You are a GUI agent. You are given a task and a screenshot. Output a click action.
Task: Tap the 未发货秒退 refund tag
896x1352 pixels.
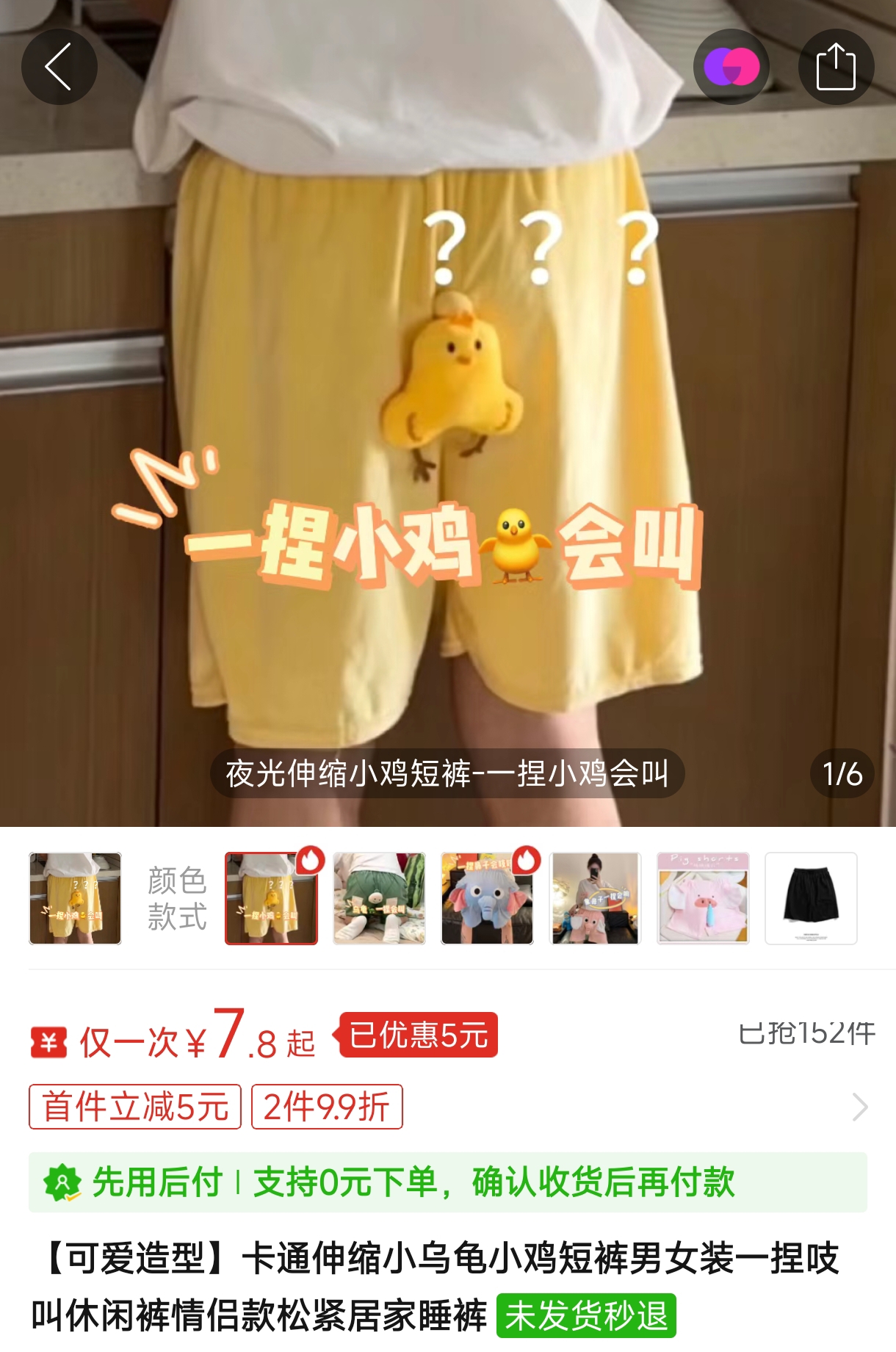[x=586, y=1315]
